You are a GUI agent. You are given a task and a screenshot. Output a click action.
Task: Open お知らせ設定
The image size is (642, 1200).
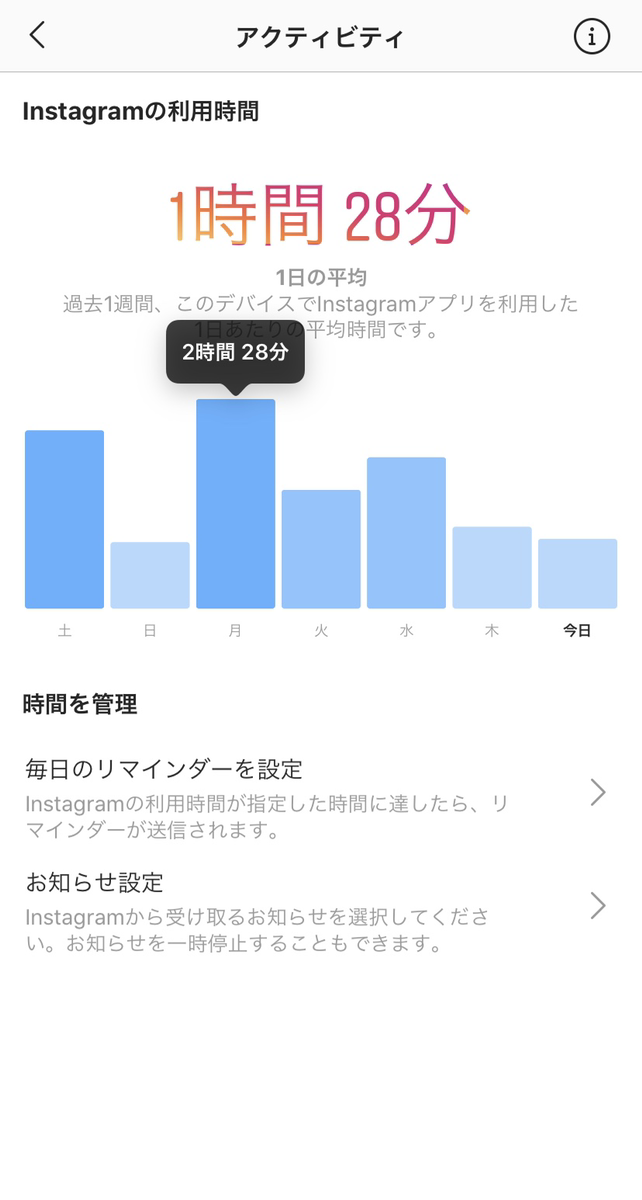click(321, 911)
